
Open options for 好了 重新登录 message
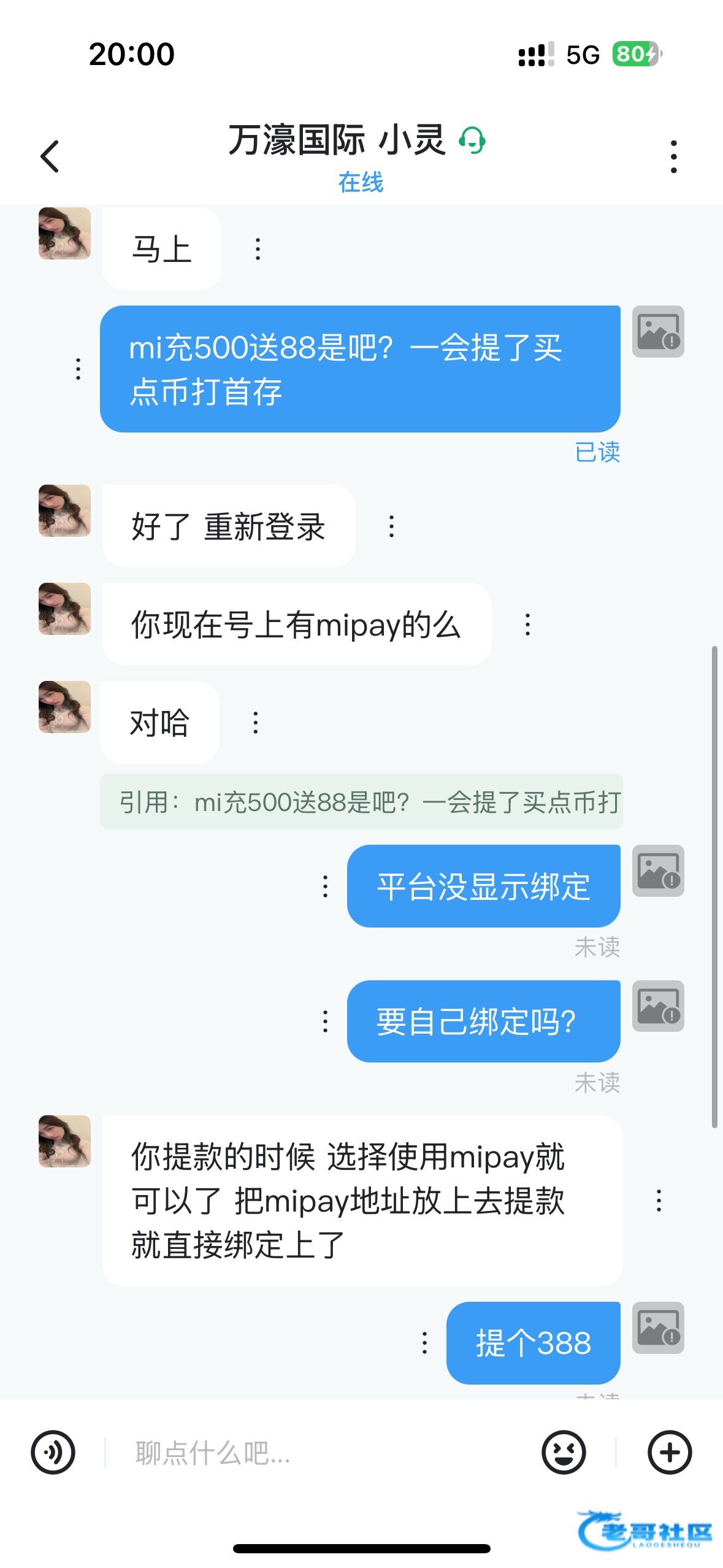(392, 526)
